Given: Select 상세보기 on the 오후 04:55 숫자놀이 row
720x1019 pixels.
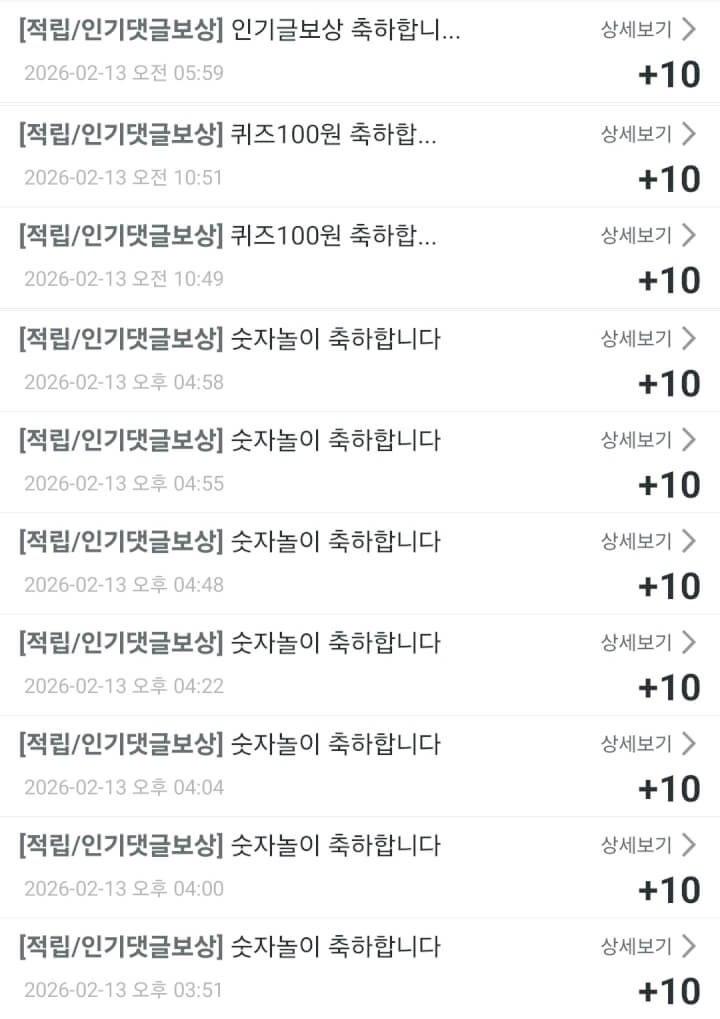Looking at the screenshot, I should coord(647,439).
